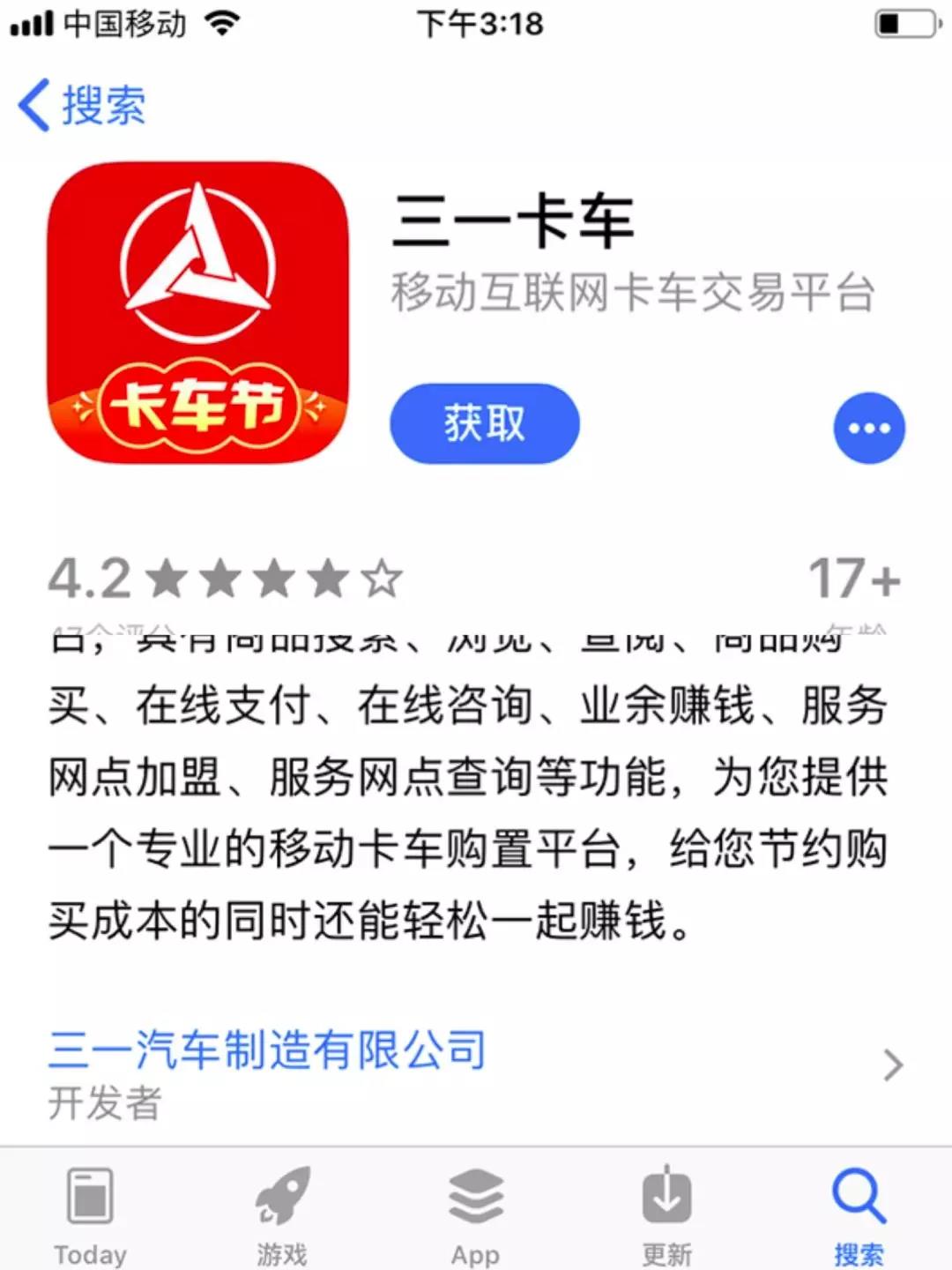
Task: Switch to the App tab
Action: pyautogui.click(x=475, y=1215)
